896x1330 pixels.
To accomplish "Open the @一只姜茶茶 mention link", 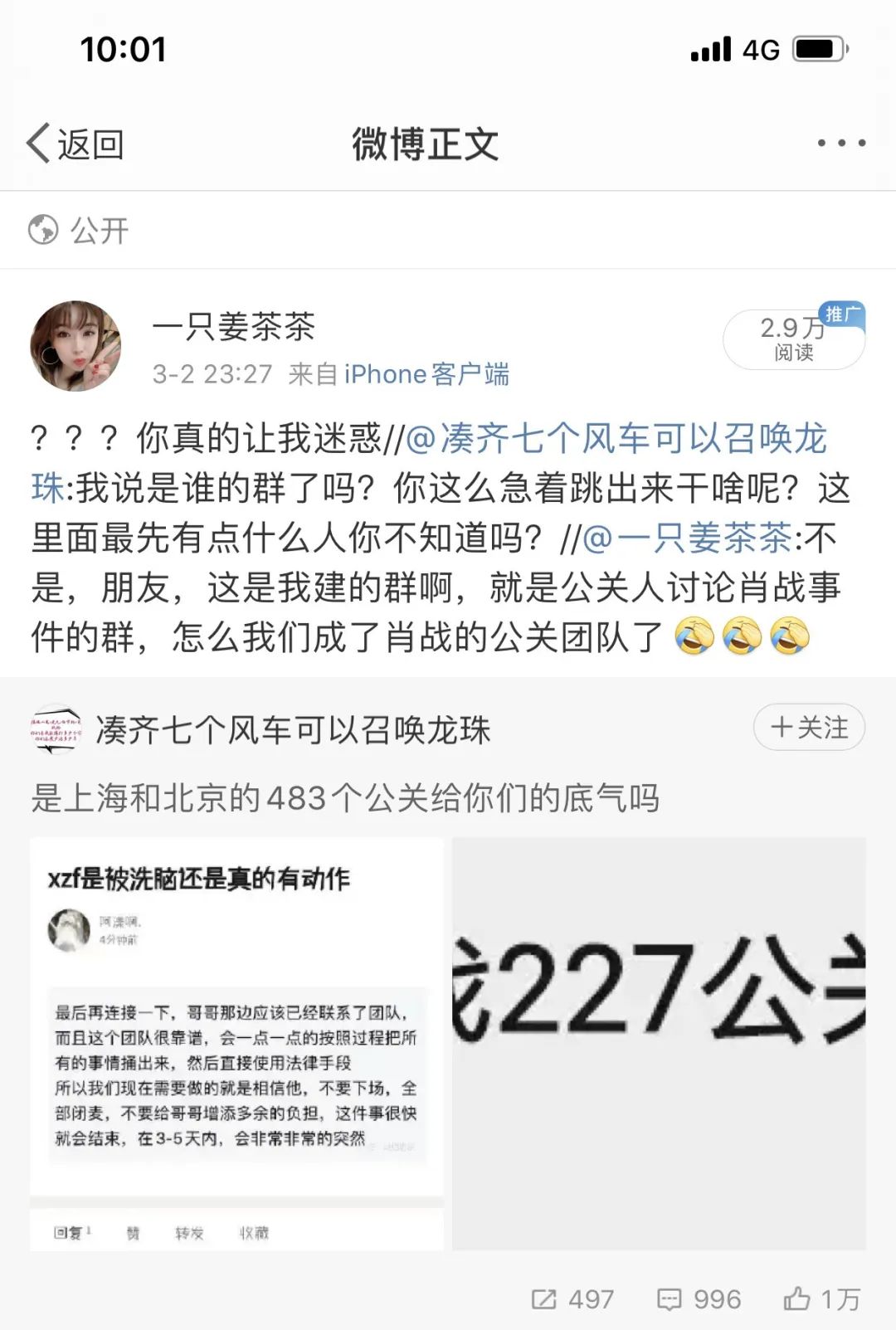I will coord(688,538).
